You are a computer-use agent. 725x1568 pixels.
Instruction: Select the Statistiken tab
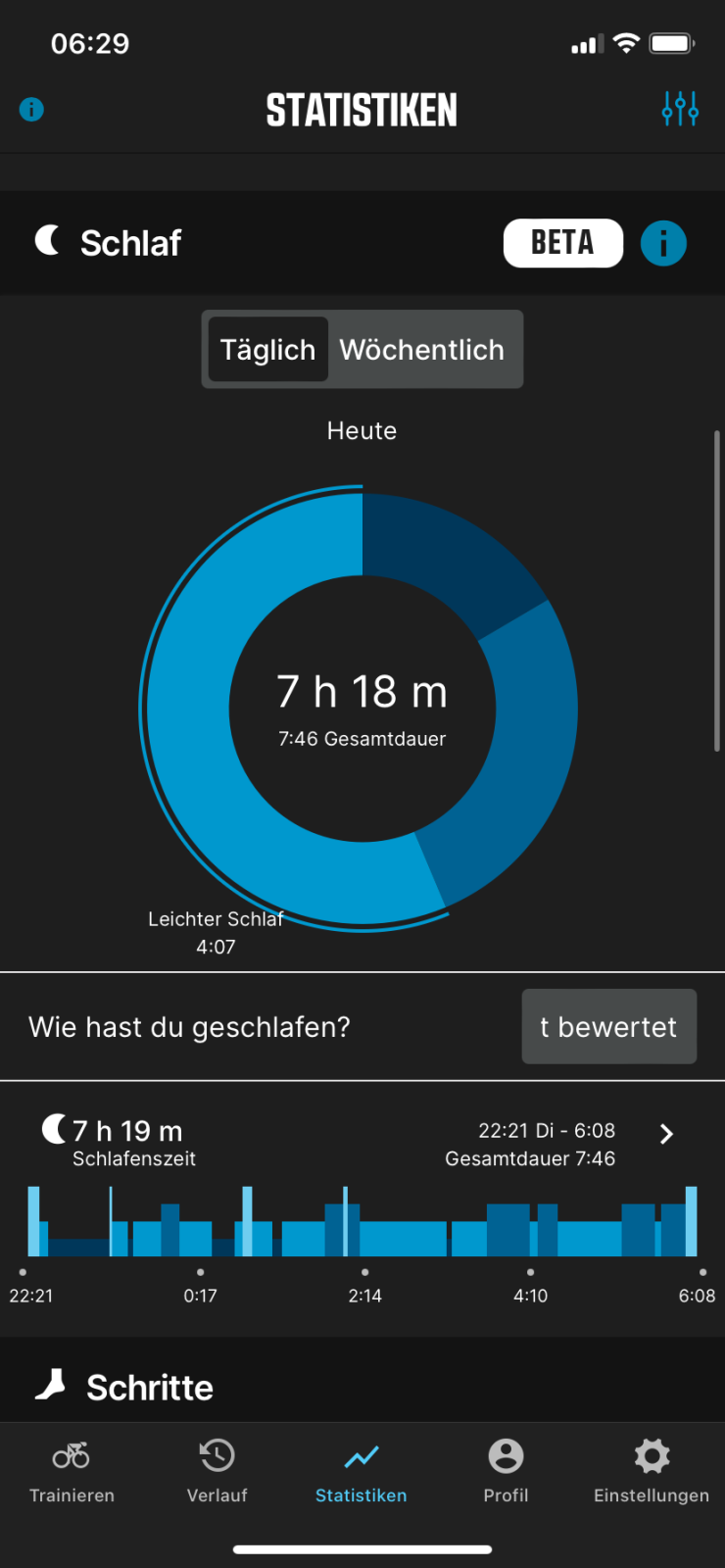(x=362, y=1470)
